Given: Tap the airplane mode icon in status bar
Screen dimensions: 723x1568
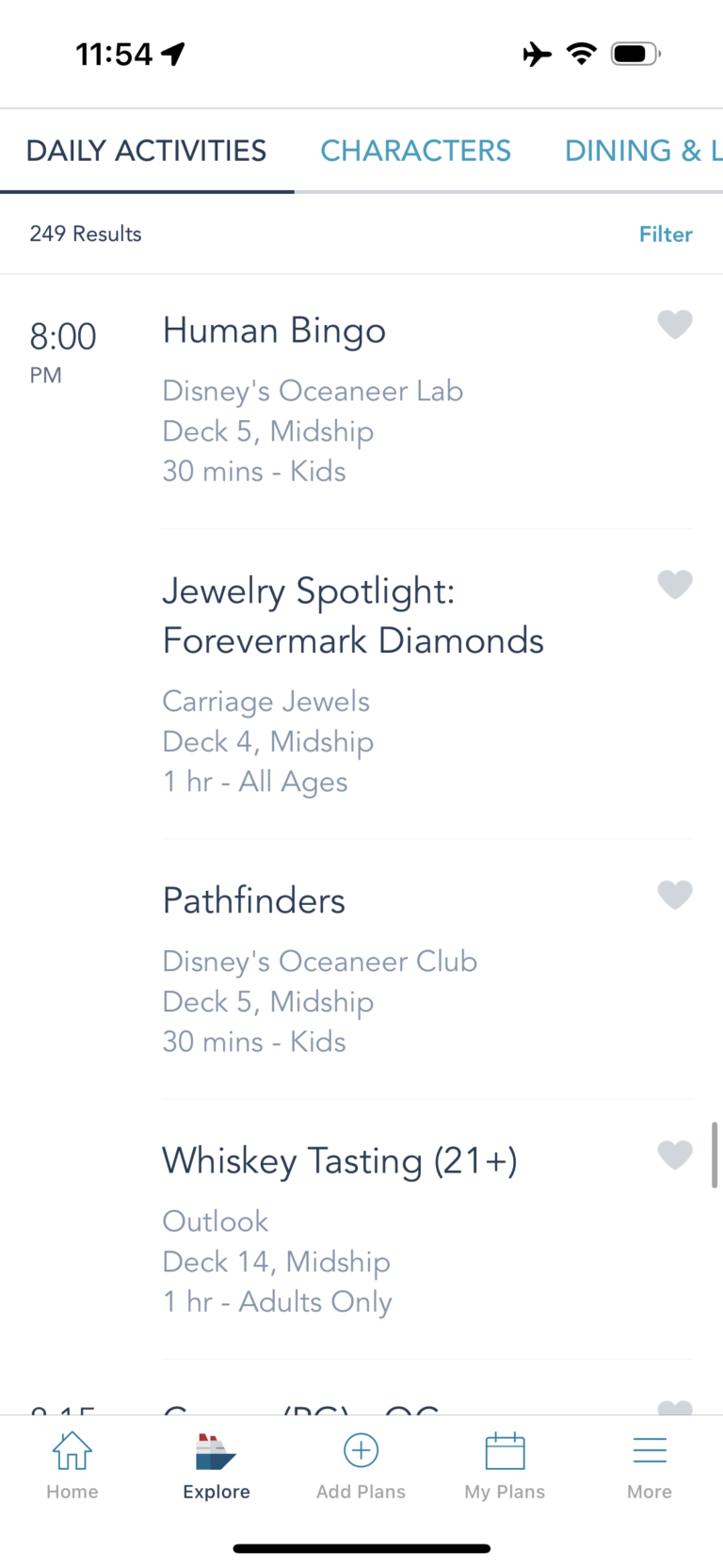Looking at the screenshot, I should [535, 54].
